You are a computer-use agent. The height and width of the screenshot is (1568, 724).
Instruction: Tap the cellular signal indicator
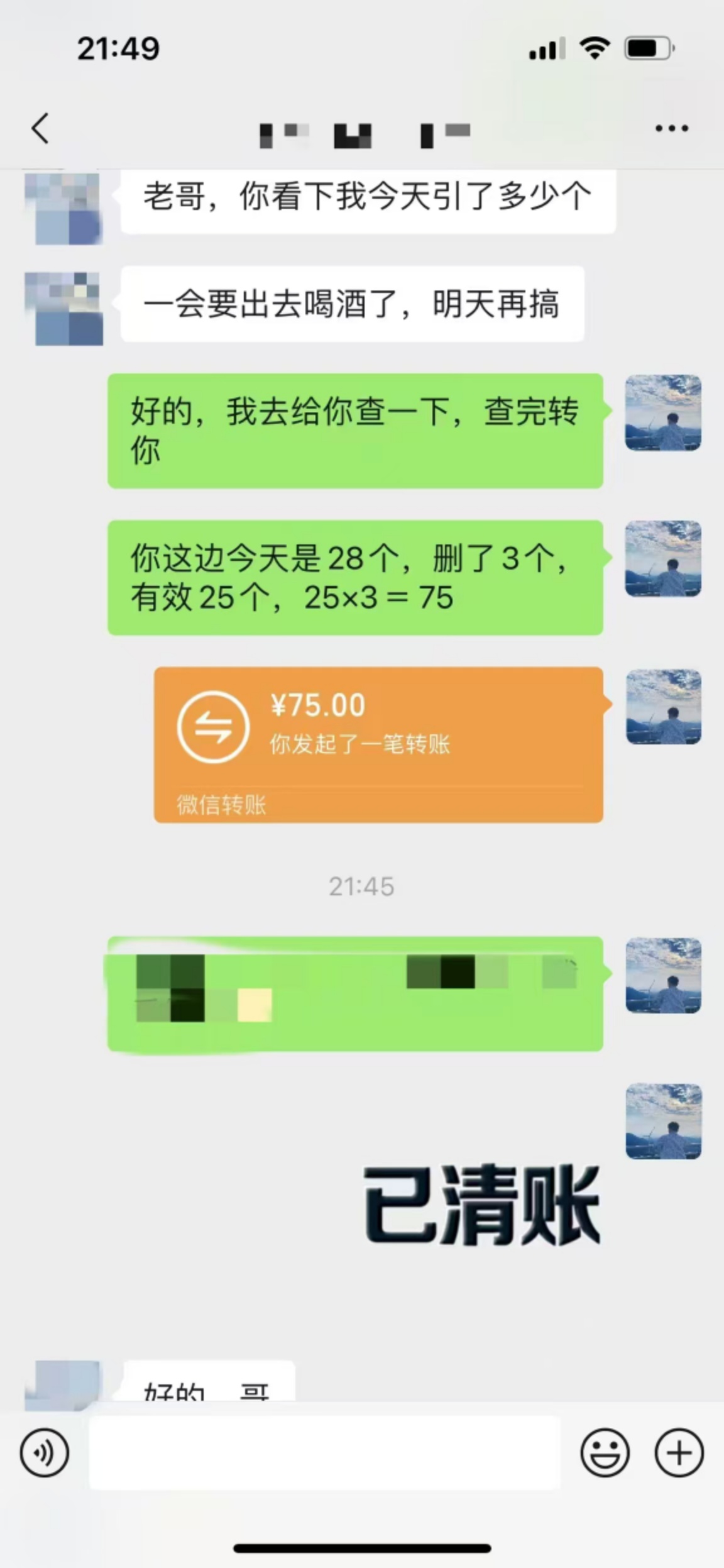click(547, 47)
